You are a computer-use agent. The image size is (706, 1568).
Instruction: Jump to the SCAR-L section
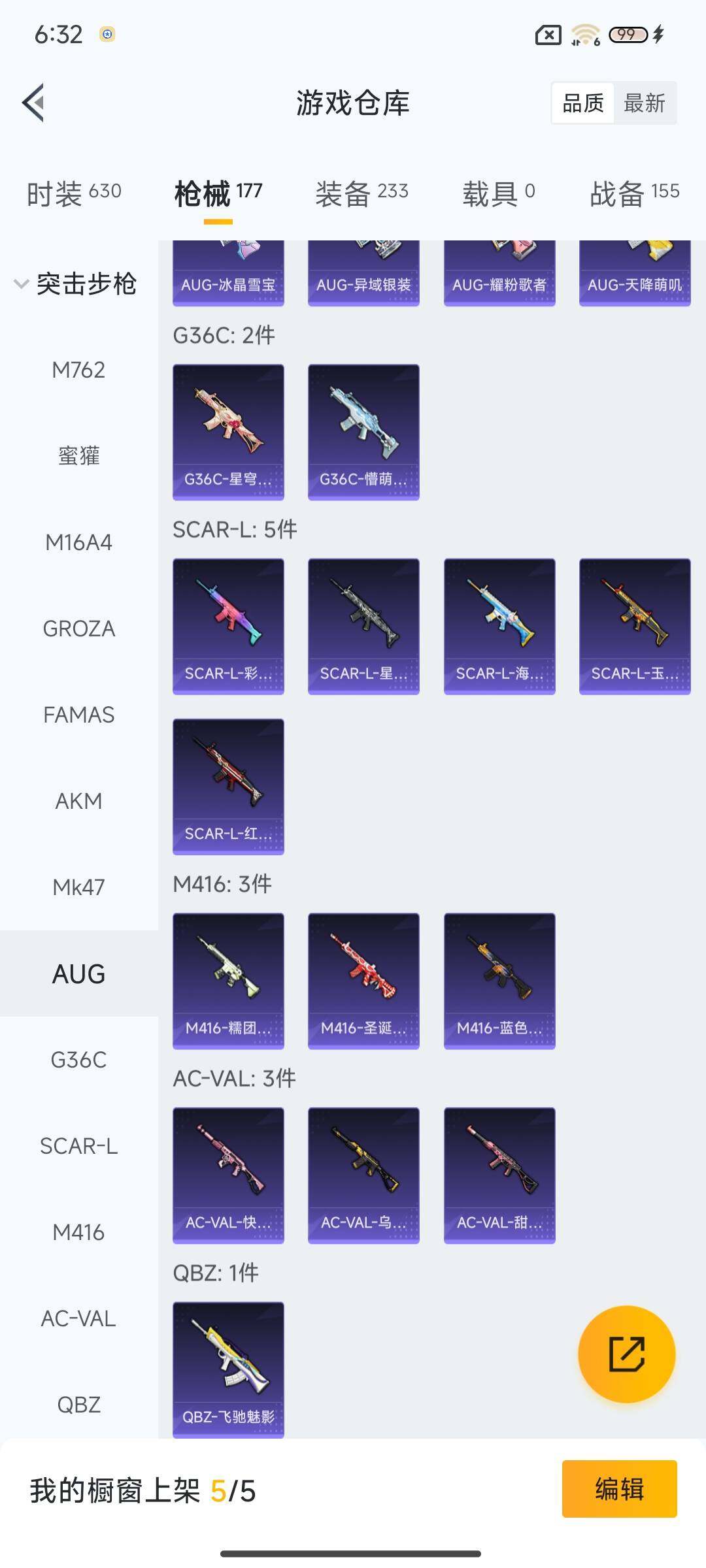(x=78, y=1147)
